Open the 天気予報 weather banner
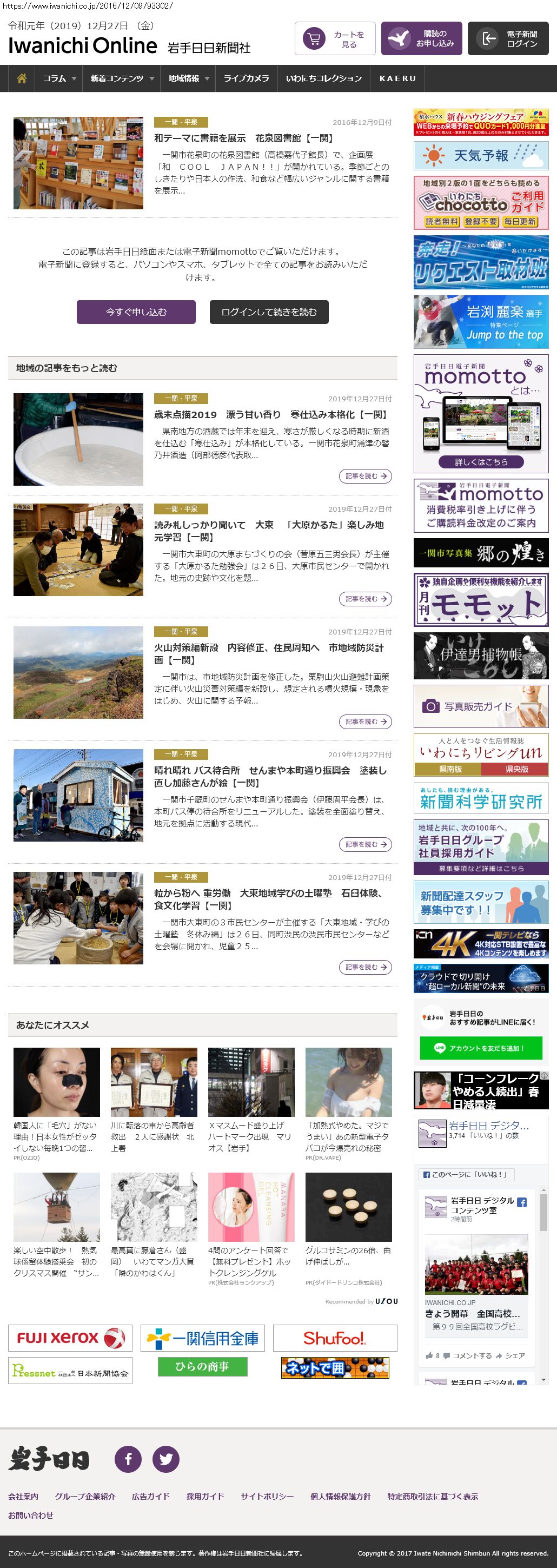The width and height of the screenshot is (557, 1568). [x=480, y=156]
